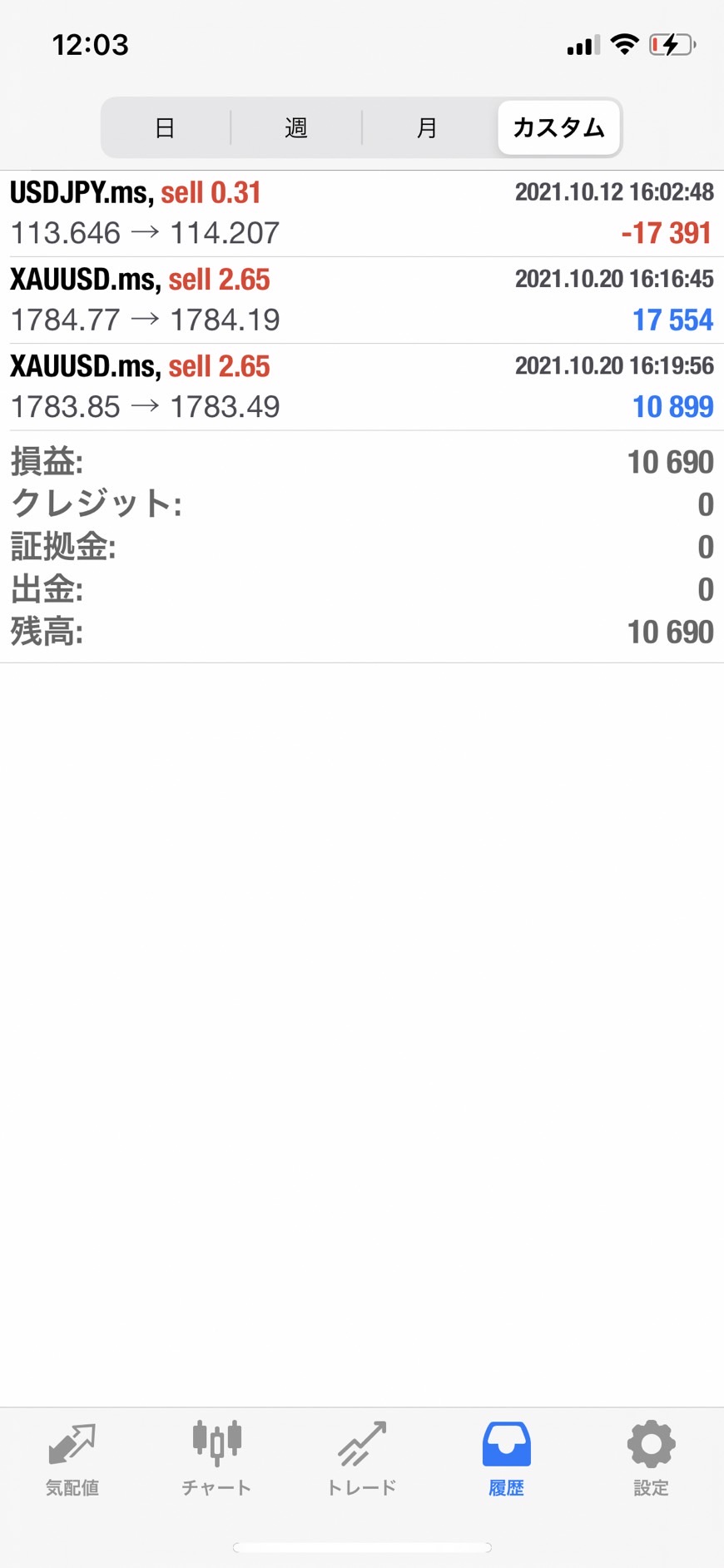724x1568 pixels.
Task: Open the 設定 settings tab
Action: pos(651,1460)
